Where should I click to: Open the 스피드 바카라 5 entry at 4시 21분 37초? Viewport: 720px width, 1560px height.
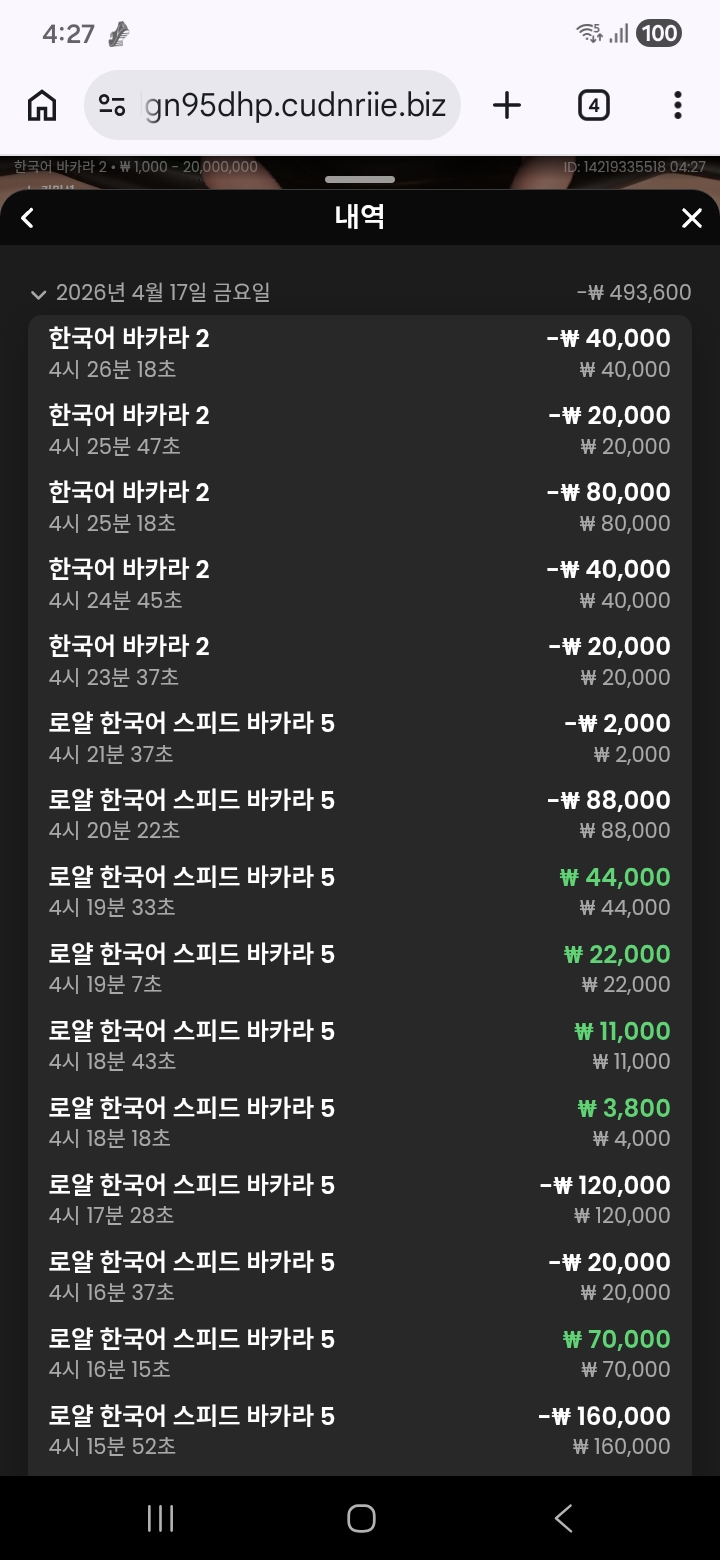(359, 738)
